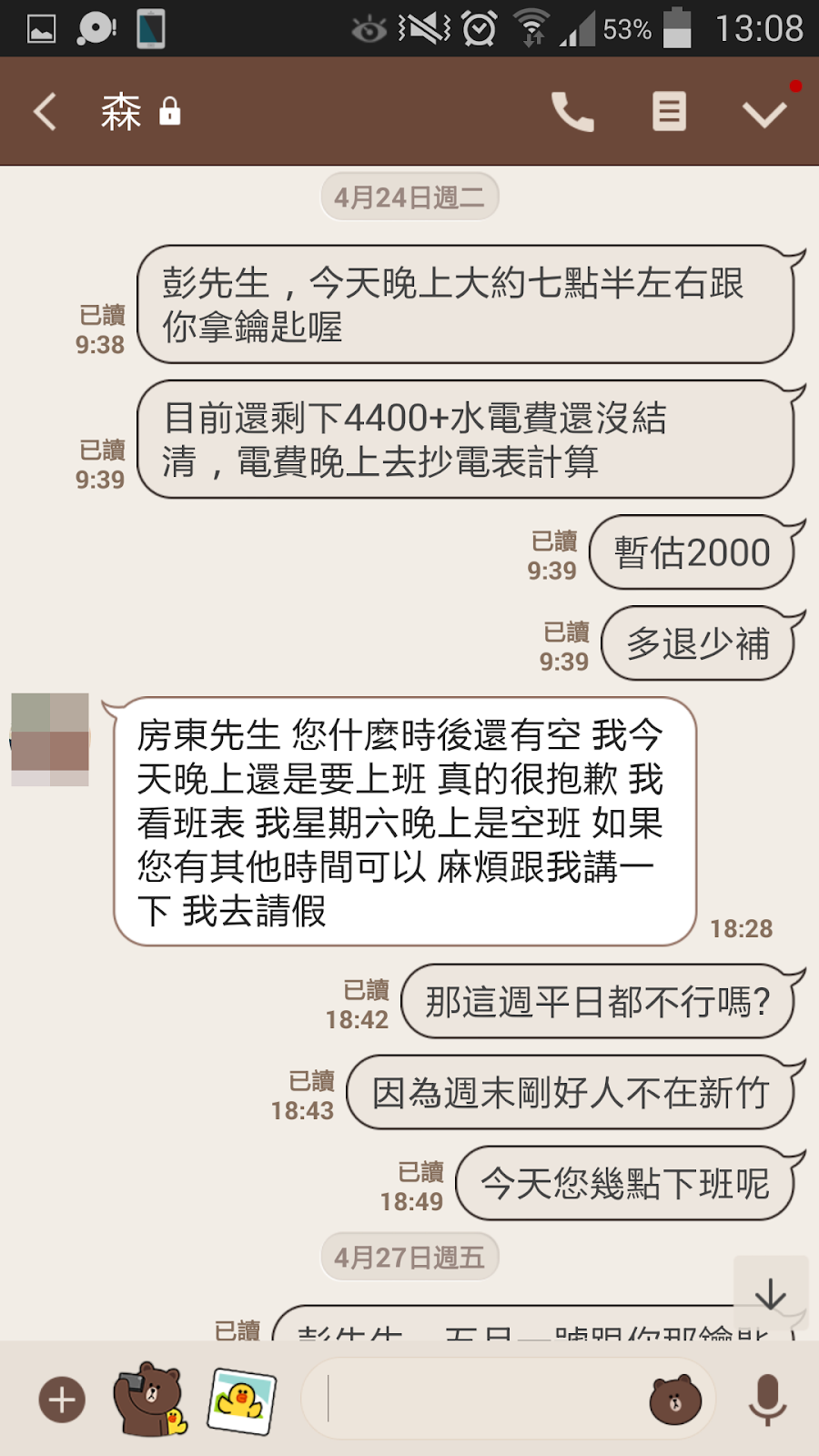
Task: Start a voice call with 森
Action: point(572,112)
